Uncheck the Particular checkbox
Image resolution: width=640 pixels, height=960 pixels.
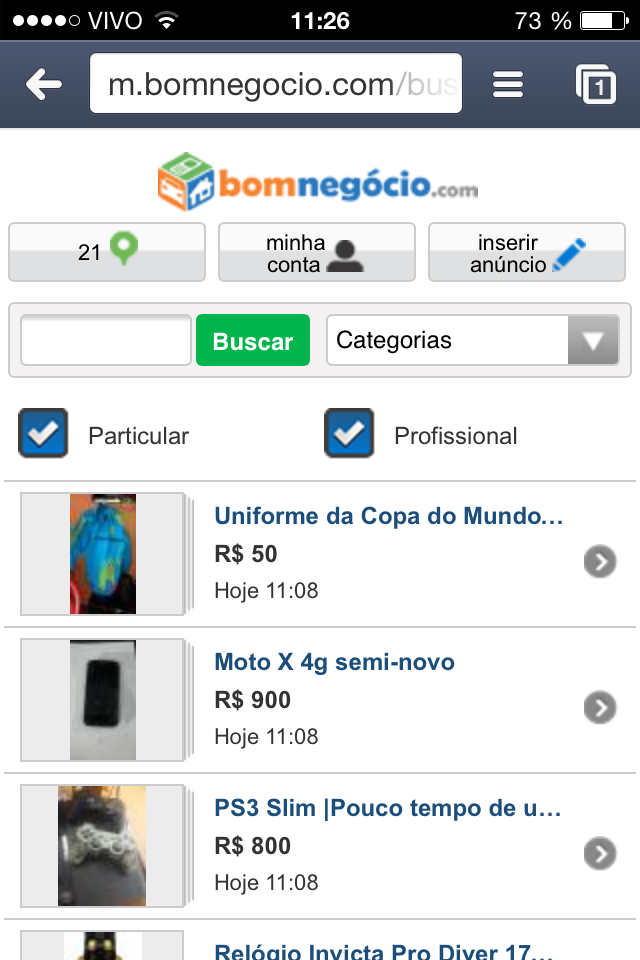[x=43, y=434]
